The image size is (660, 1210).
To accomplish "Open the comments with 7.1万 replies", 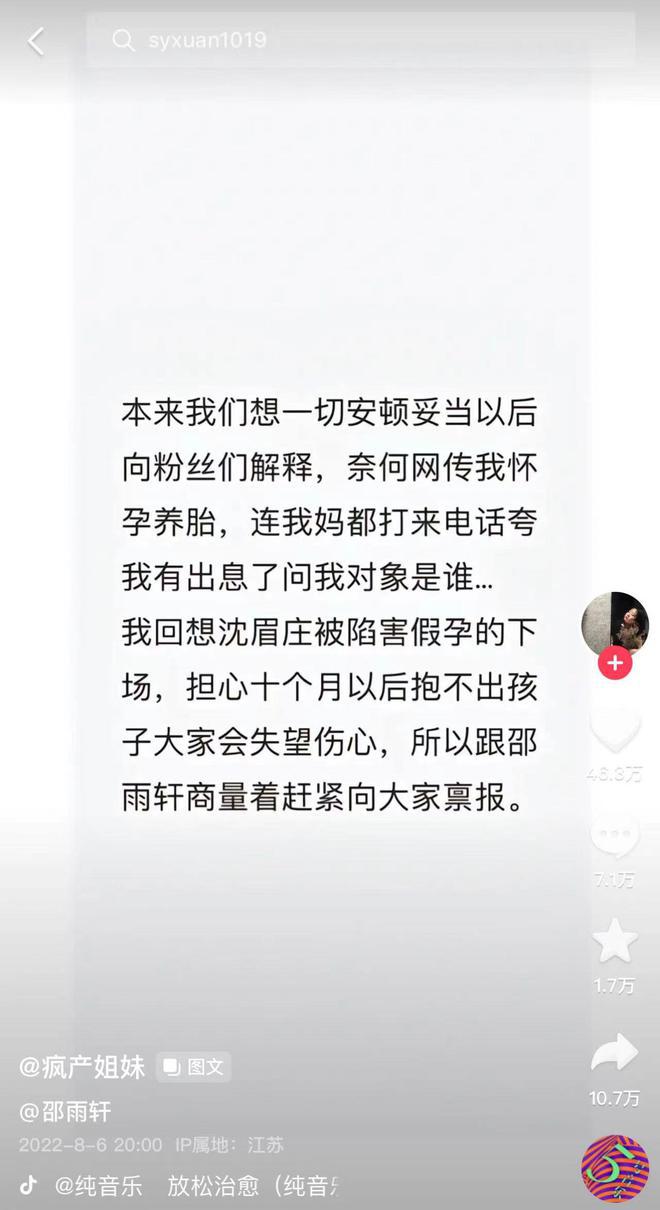I will point(614,836).
